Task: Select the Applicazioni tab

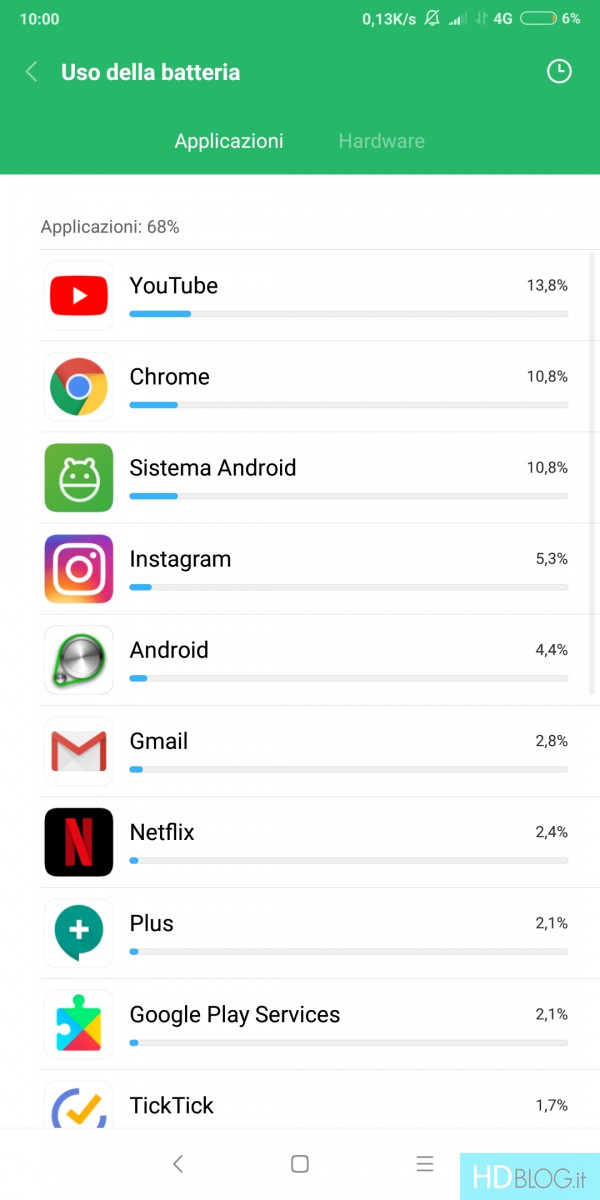Action: 229,141
